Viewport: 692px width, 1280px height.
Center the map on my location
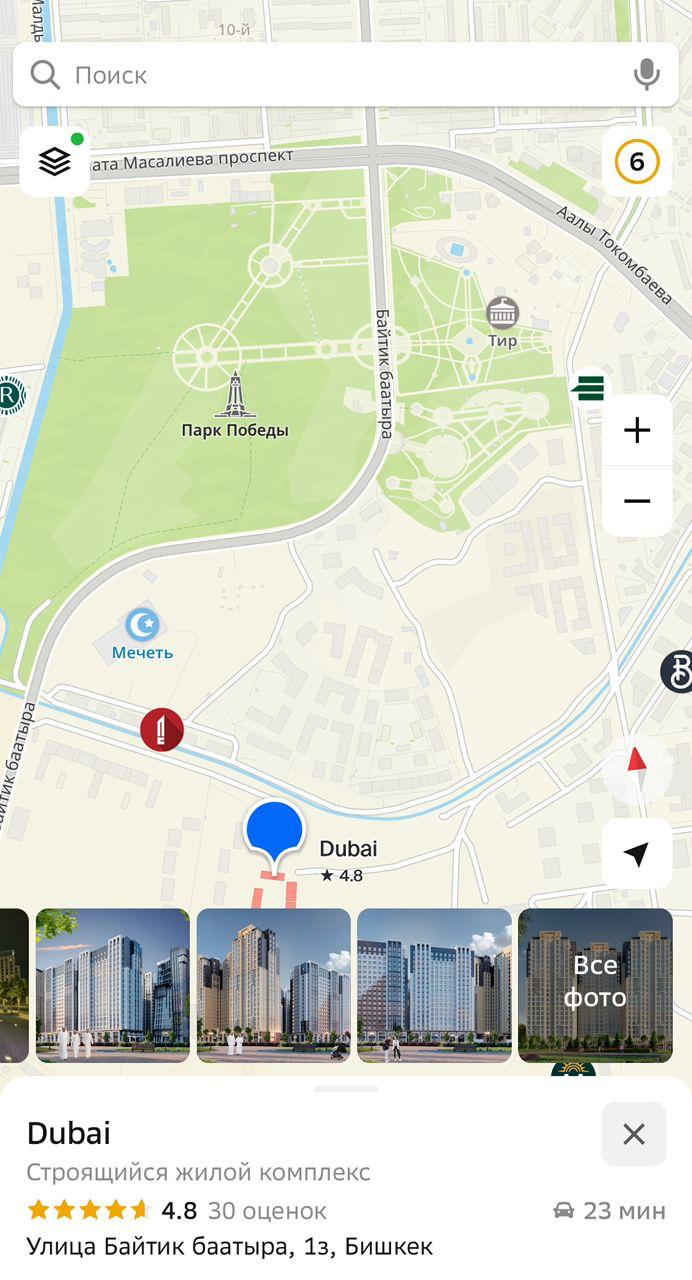click(x=637, y=854)
